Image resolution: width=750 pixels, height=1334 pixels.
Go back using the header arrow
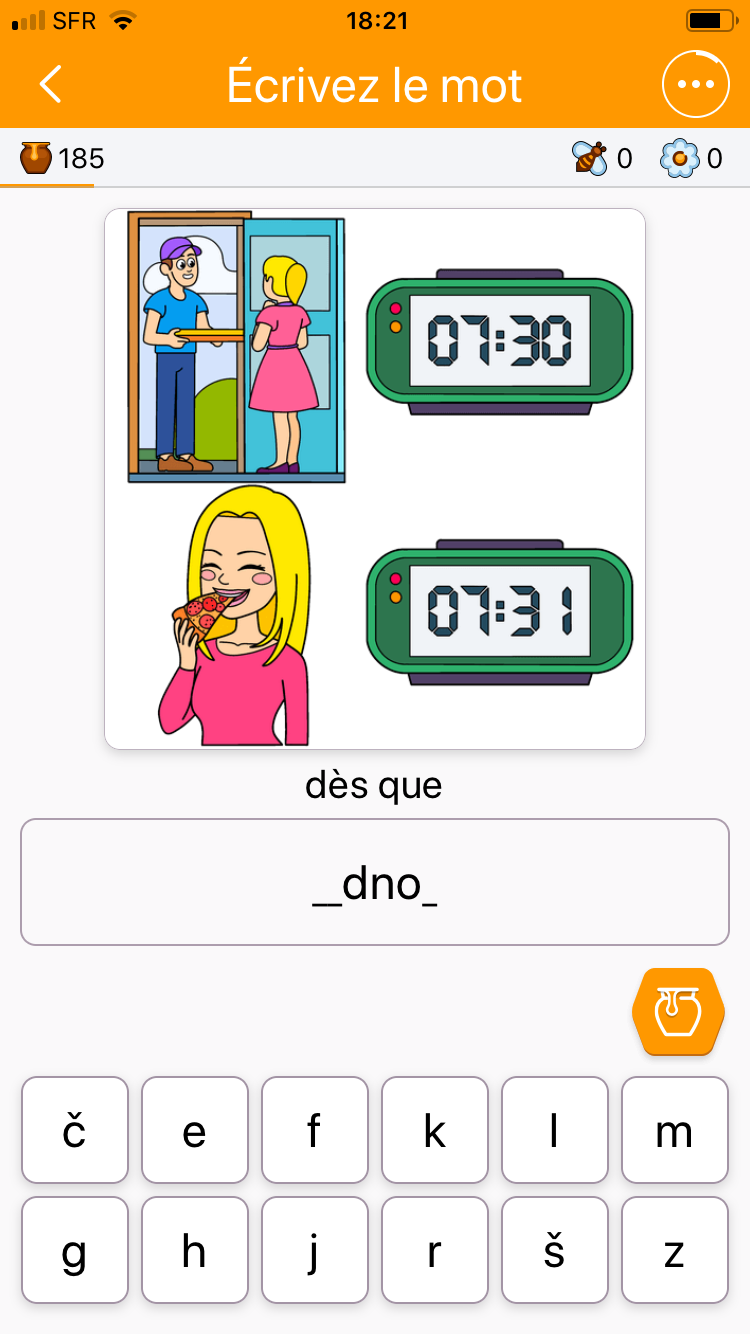[x=51, y=85]
